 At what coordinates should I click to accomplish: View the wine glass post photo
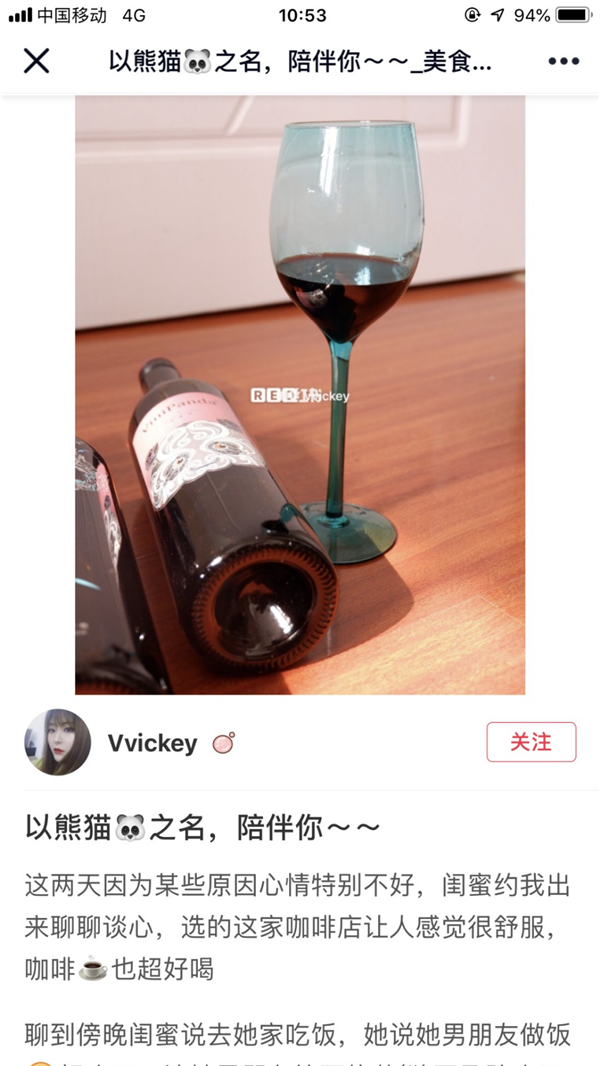(x=300, y=395)
